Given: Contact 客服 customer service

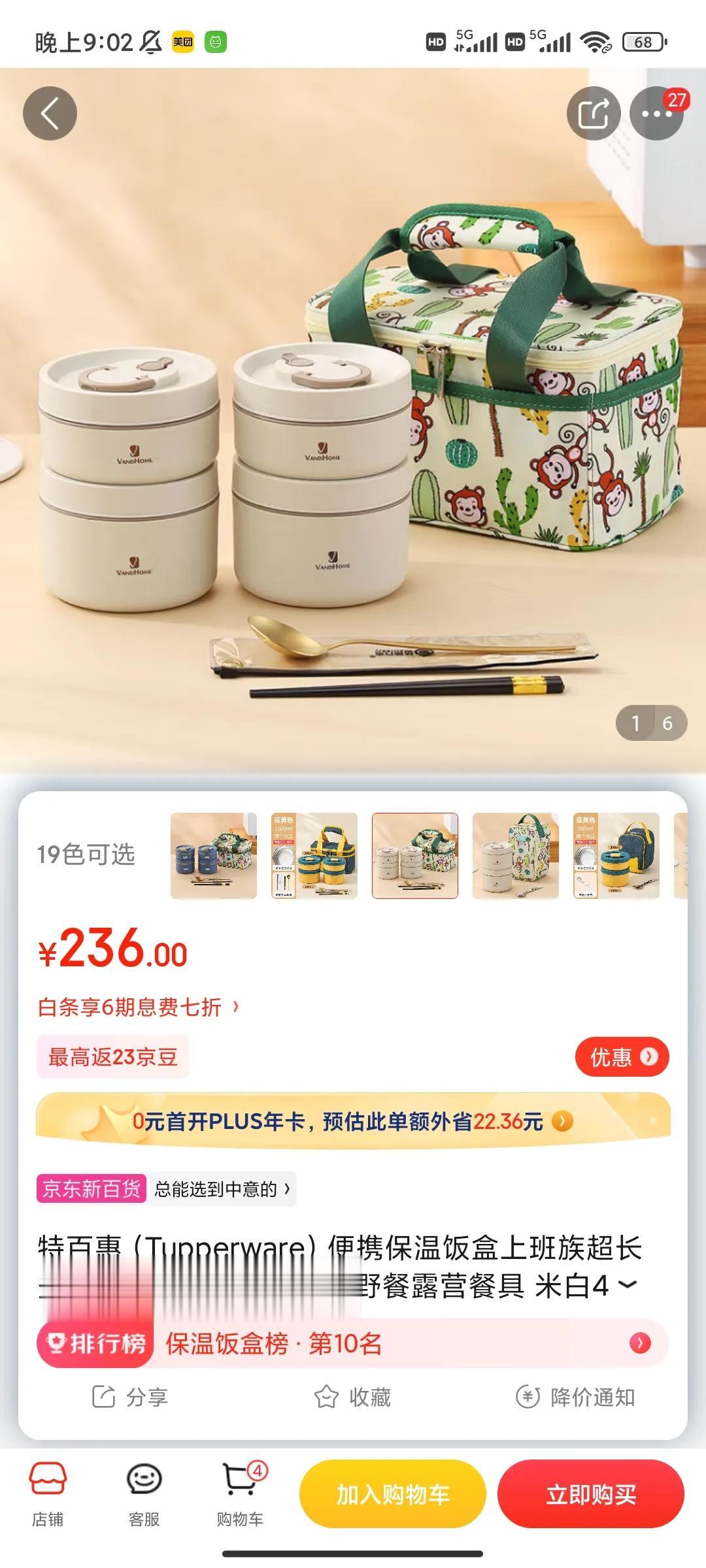Looking at the screenshot, I should point(144,1492).
